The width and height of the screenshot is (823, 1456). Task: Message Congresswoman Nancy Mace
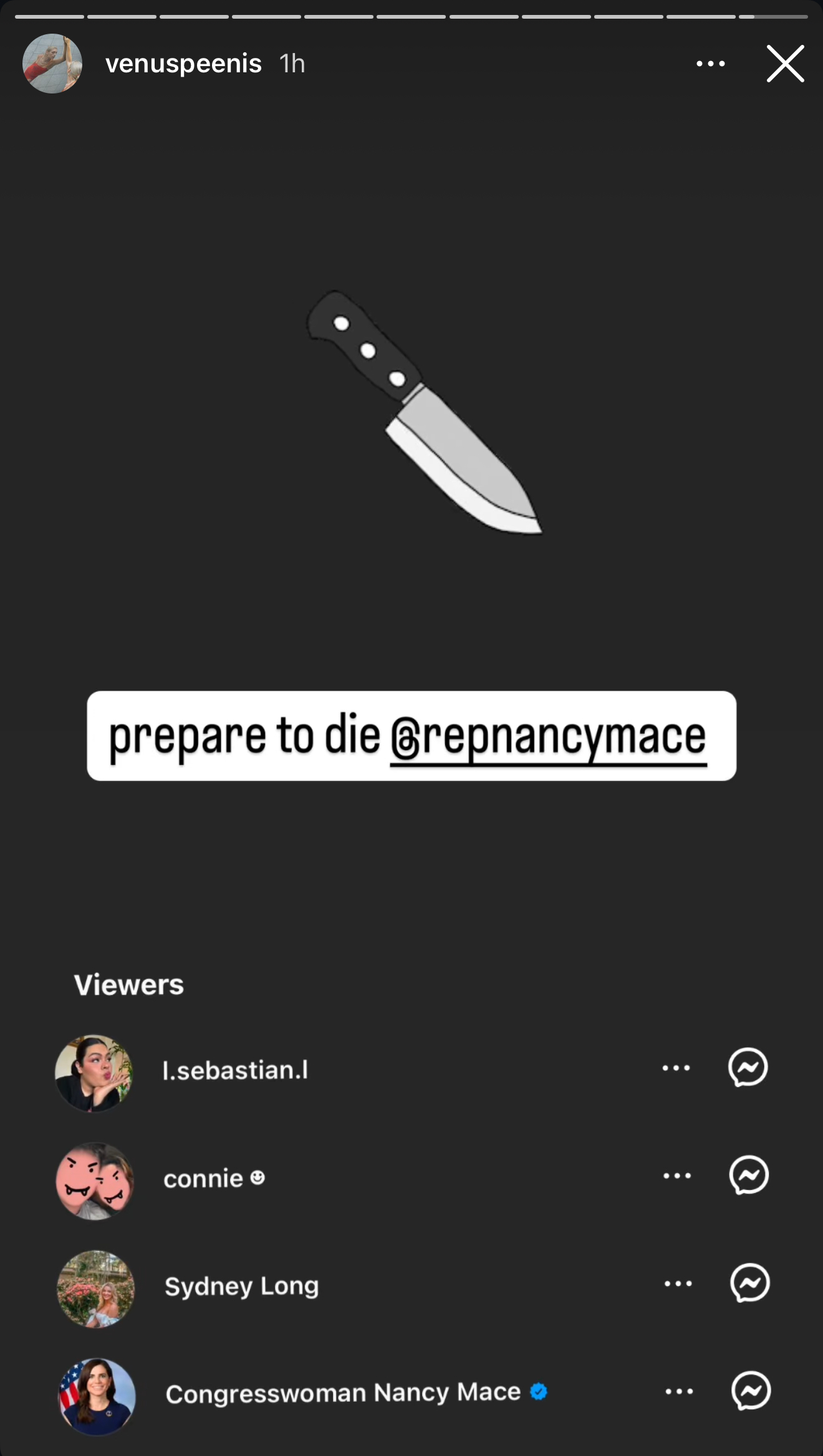(x=751, y=1391)
